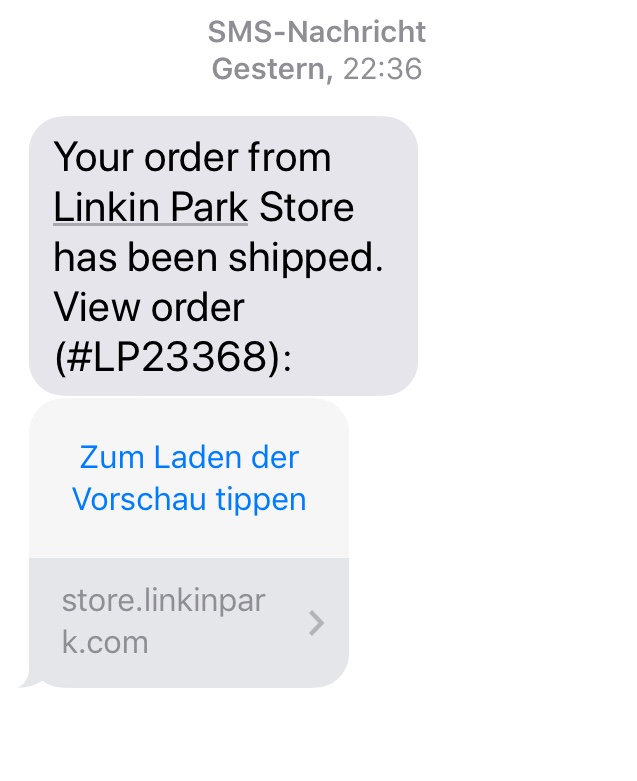
Task: Open the store.linkinpark.com link
Action: 189,621
